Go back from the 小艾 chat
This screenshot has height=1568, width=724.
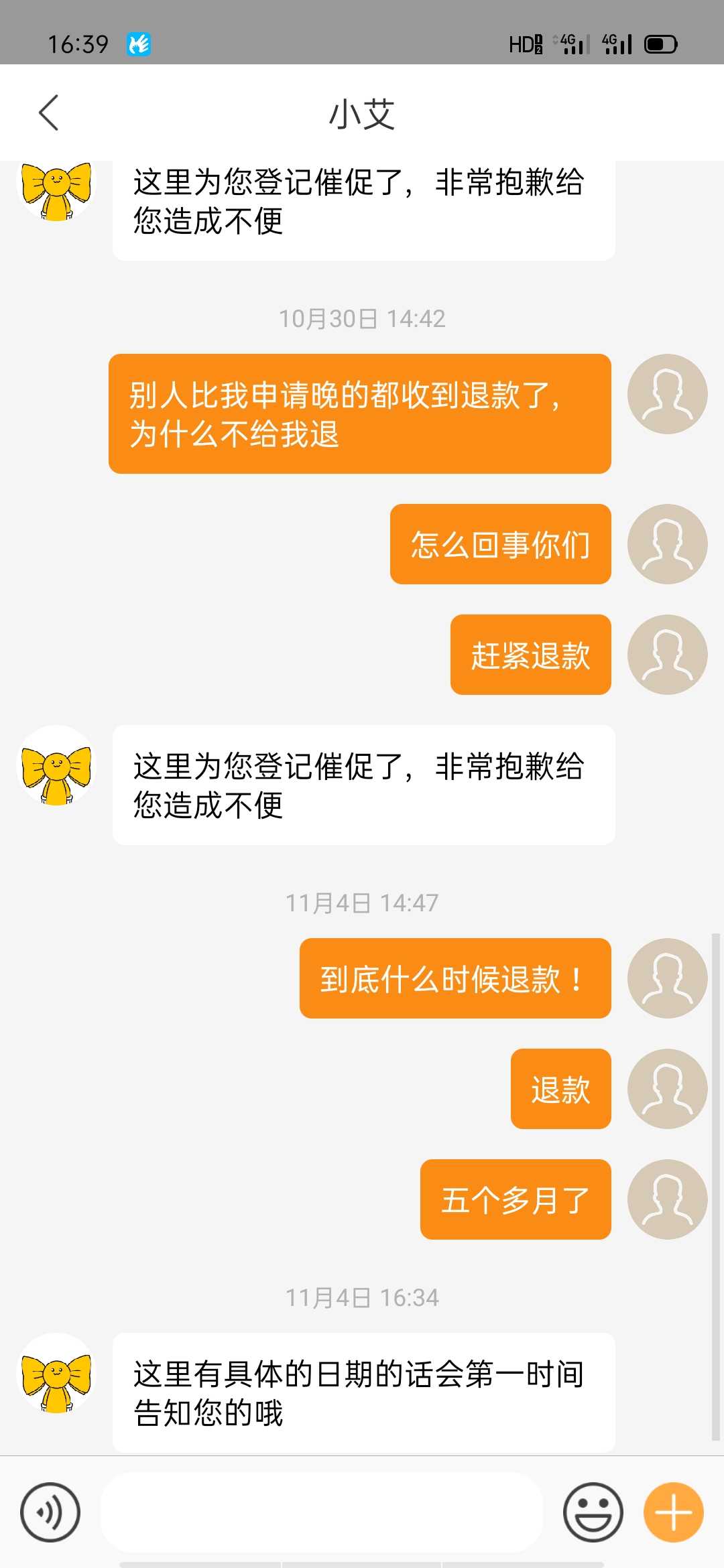pyautogui.click(x=49, y=113)
